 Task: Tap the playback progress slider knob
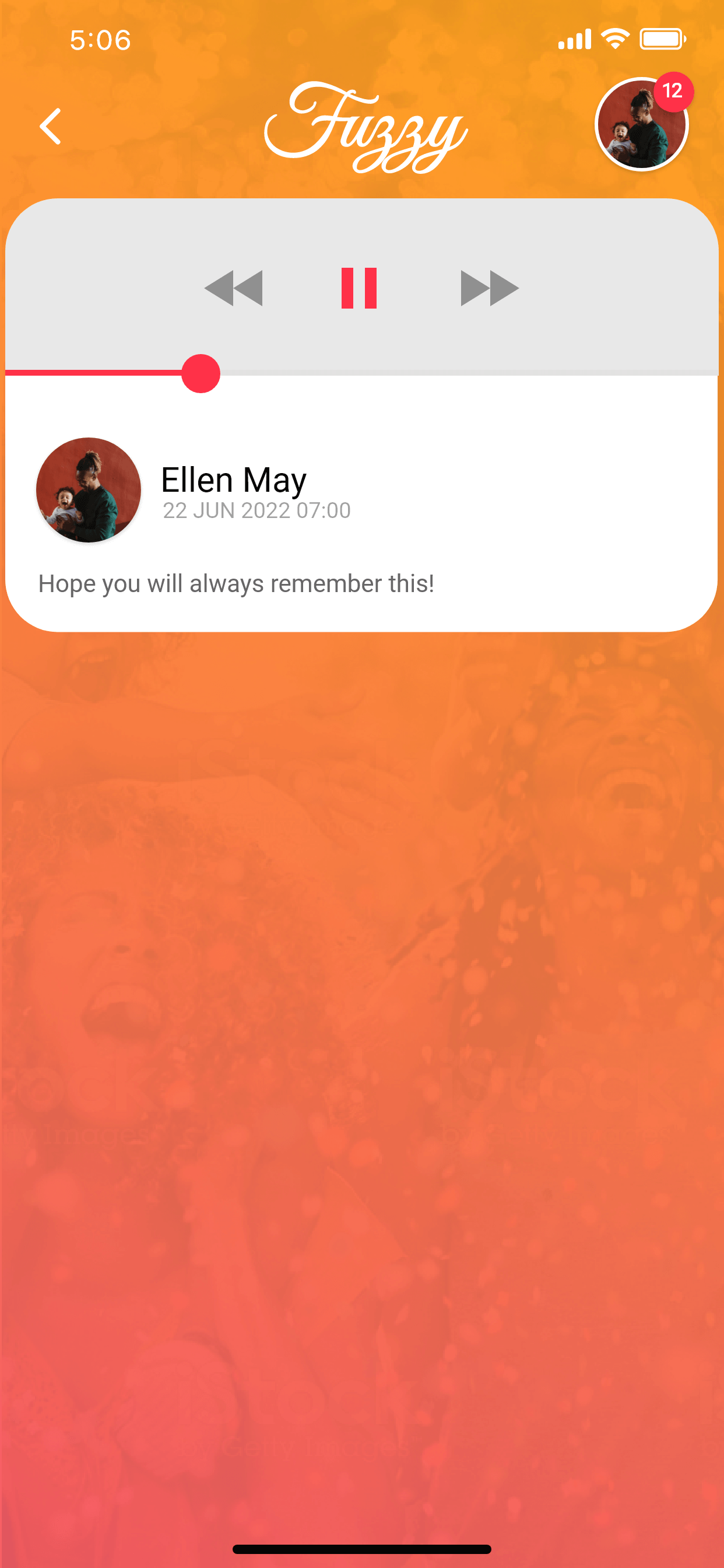click(201, 373)
